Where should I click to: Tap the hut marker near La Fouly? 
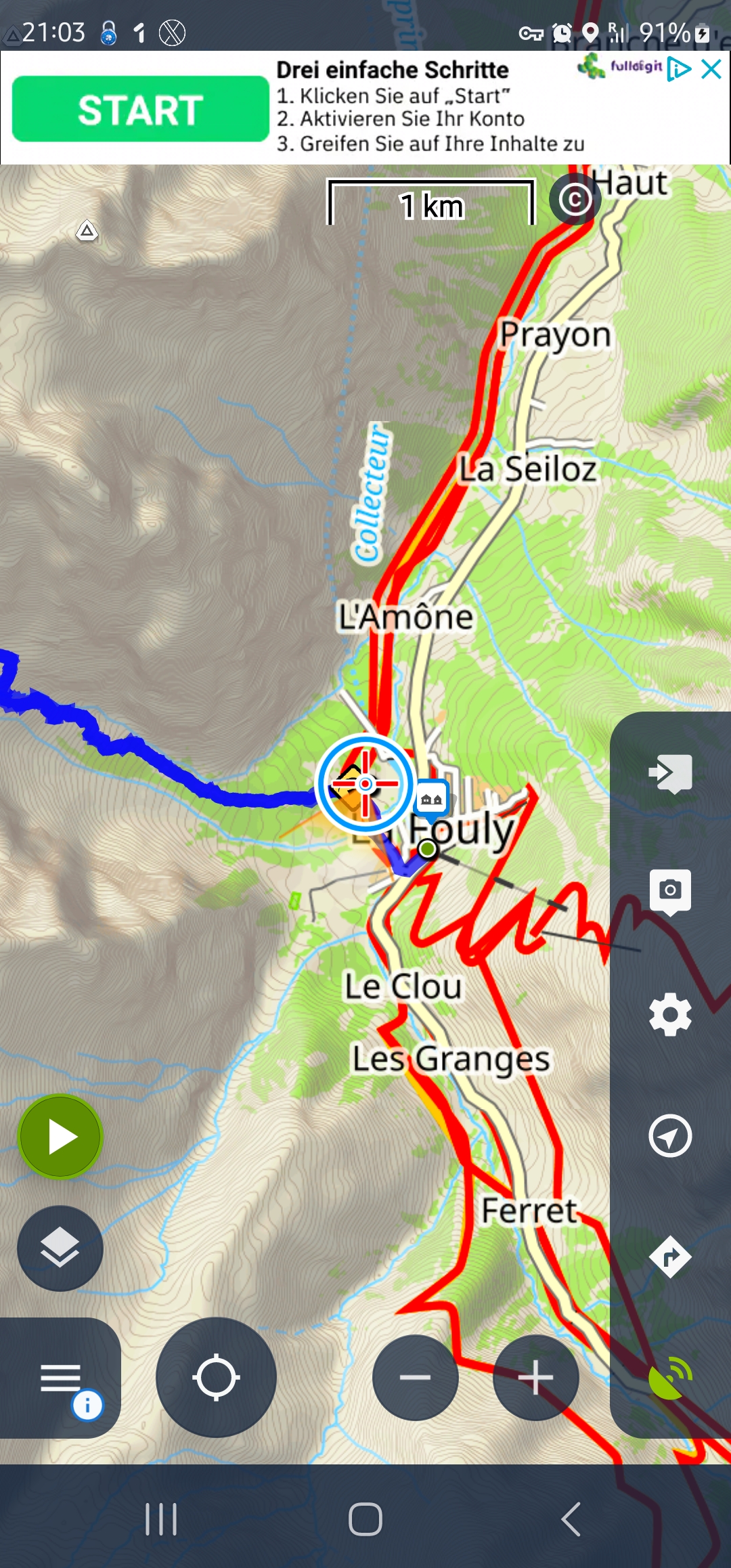click(x=432, y=800)
